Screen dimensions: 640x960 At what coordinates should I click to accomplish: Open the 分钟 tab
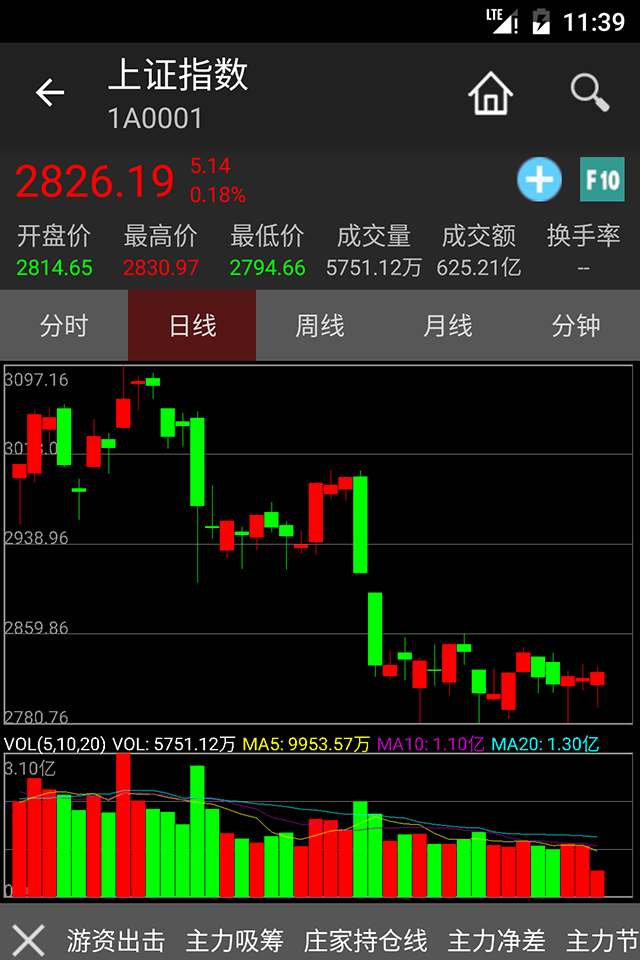[576, 326]
